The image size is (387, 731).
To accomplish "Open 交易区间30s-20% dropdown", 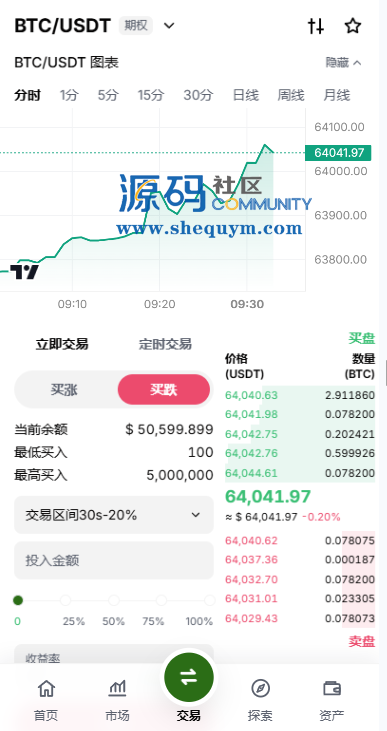I will pos(114,515).
